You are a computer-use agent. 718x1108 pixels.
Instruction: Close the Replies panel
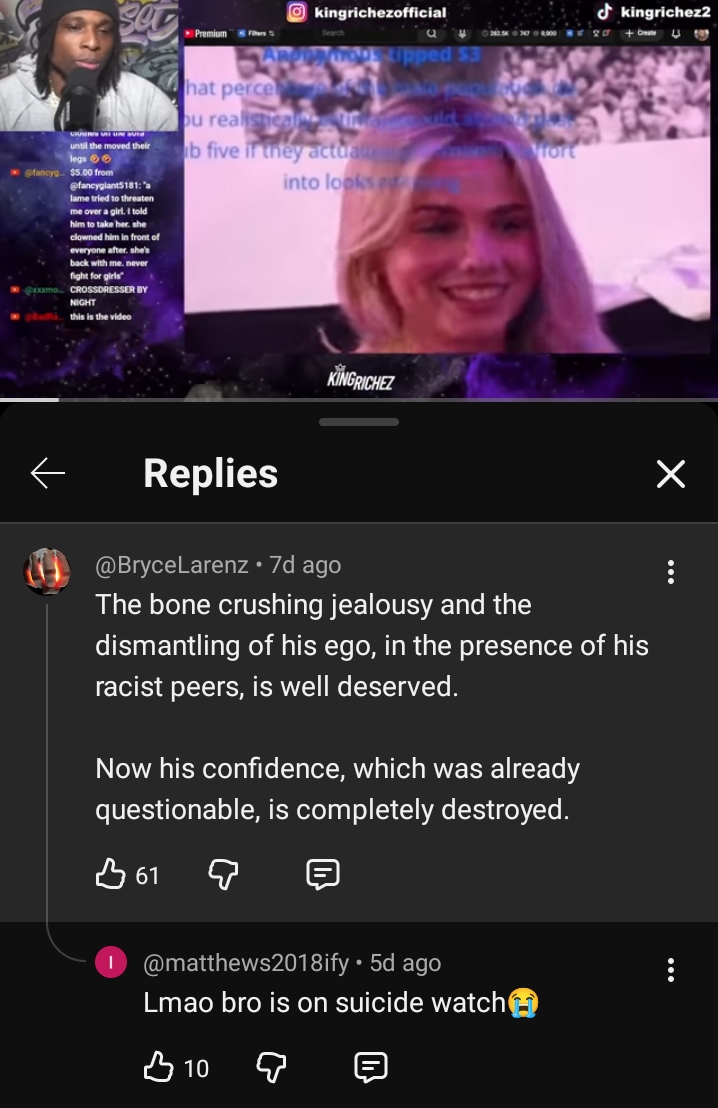[670, 473]
